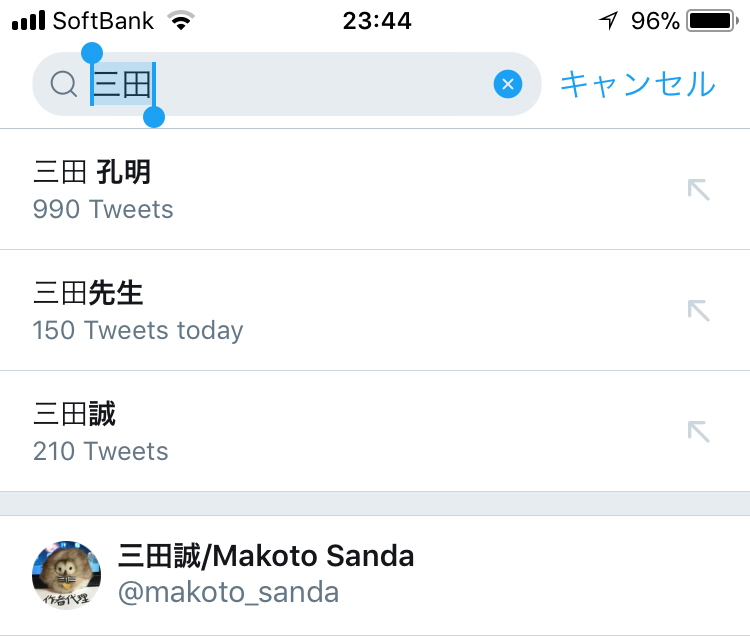Tap the search field containing 三田
The width and height of the screenshot is (750, 637).
(x=286, y=84)
